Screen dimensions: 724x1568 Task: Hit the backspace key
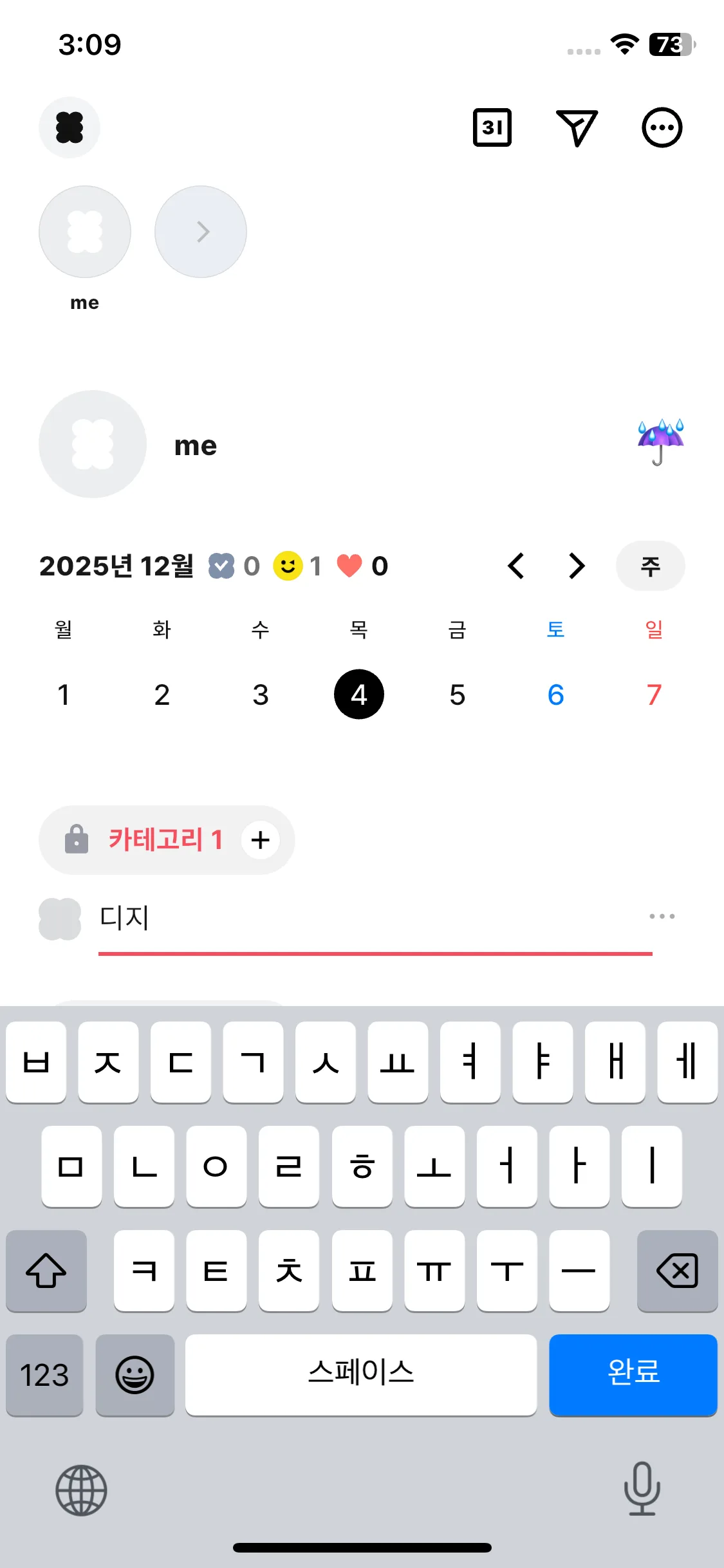click(x=677, y=1271)
